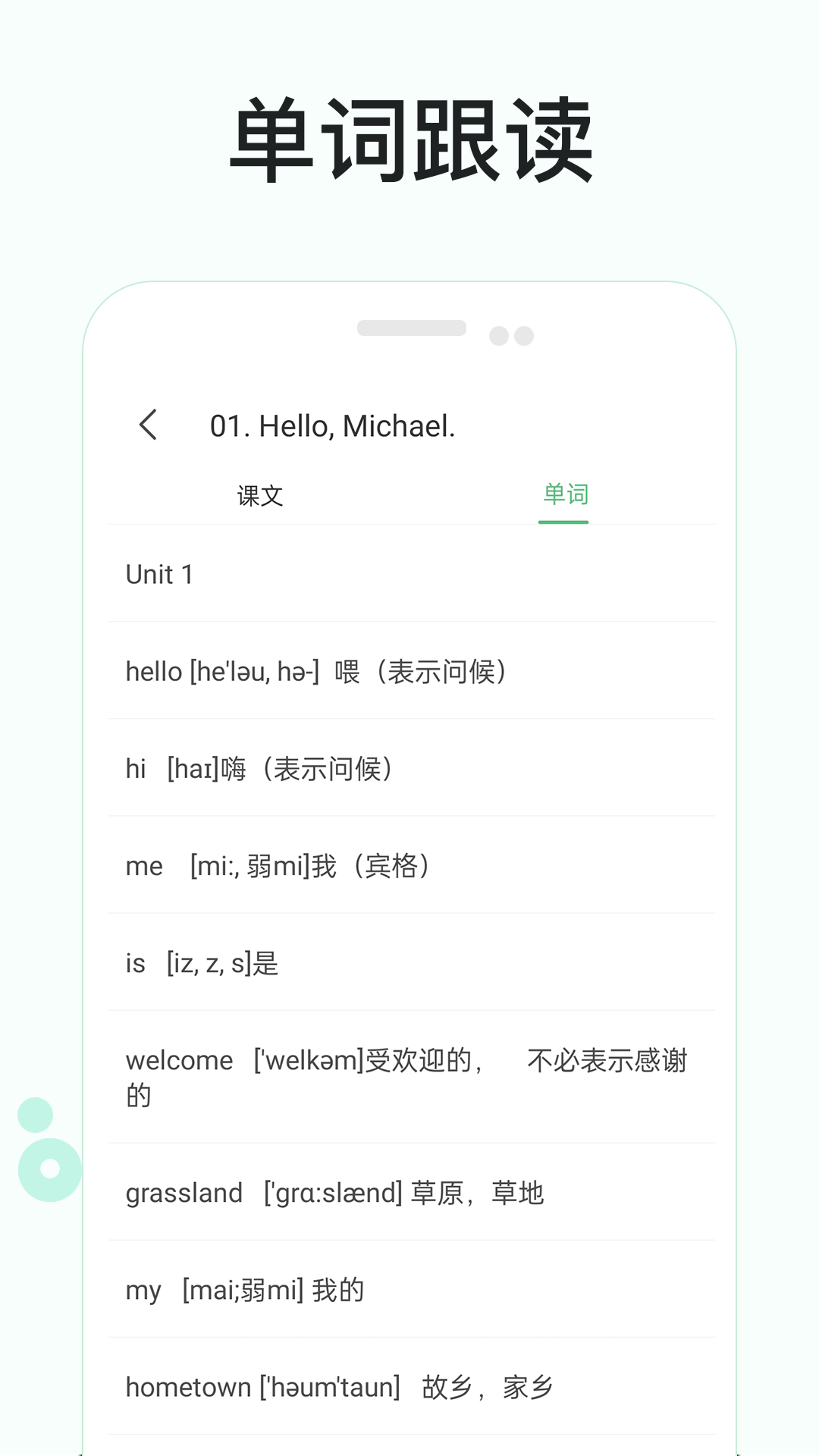
Task: Tap the green underline indicator below 单词
Action: click(563, 520)
